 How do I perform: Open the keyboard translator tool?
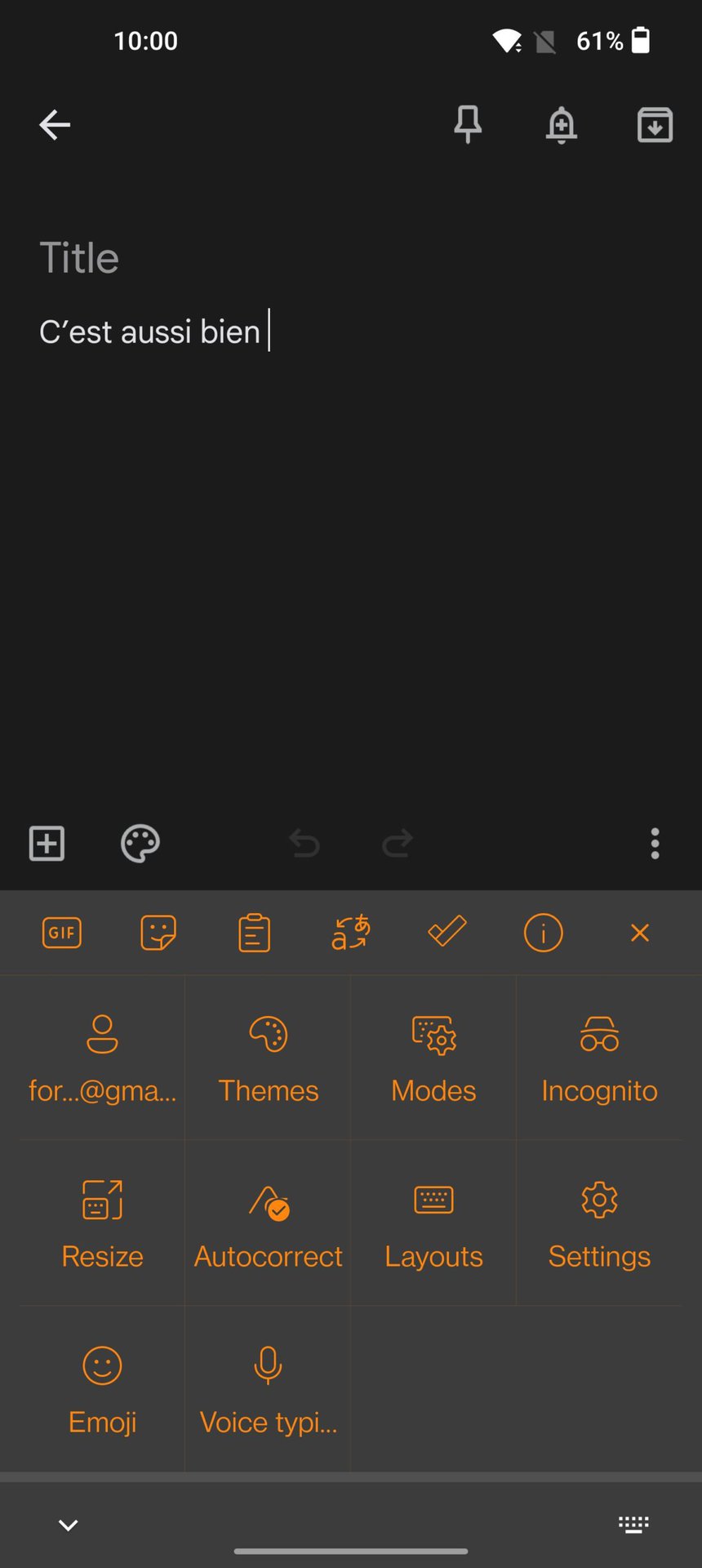pos(350,933)
